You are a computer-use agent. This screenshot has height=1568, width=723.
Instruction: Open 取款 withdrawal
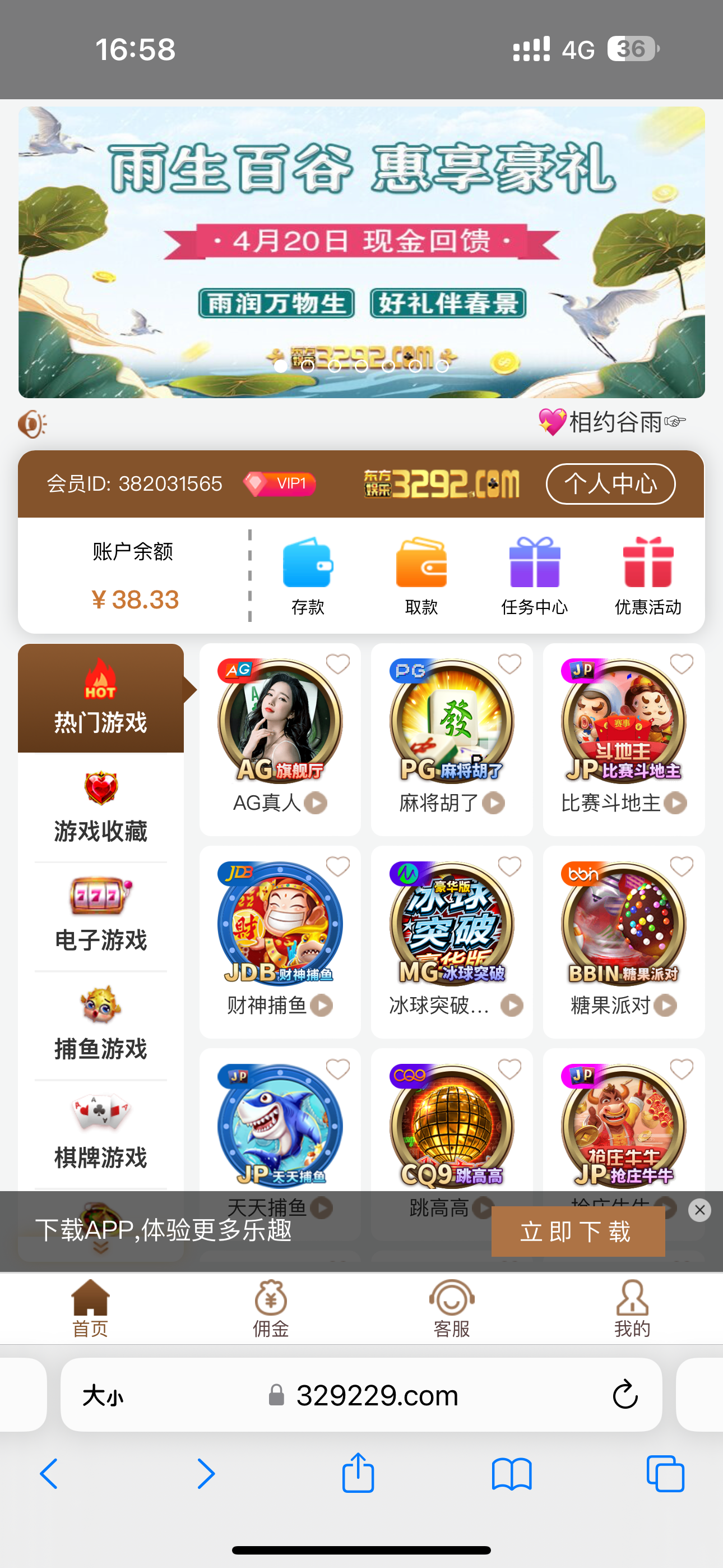coord(421,575)
